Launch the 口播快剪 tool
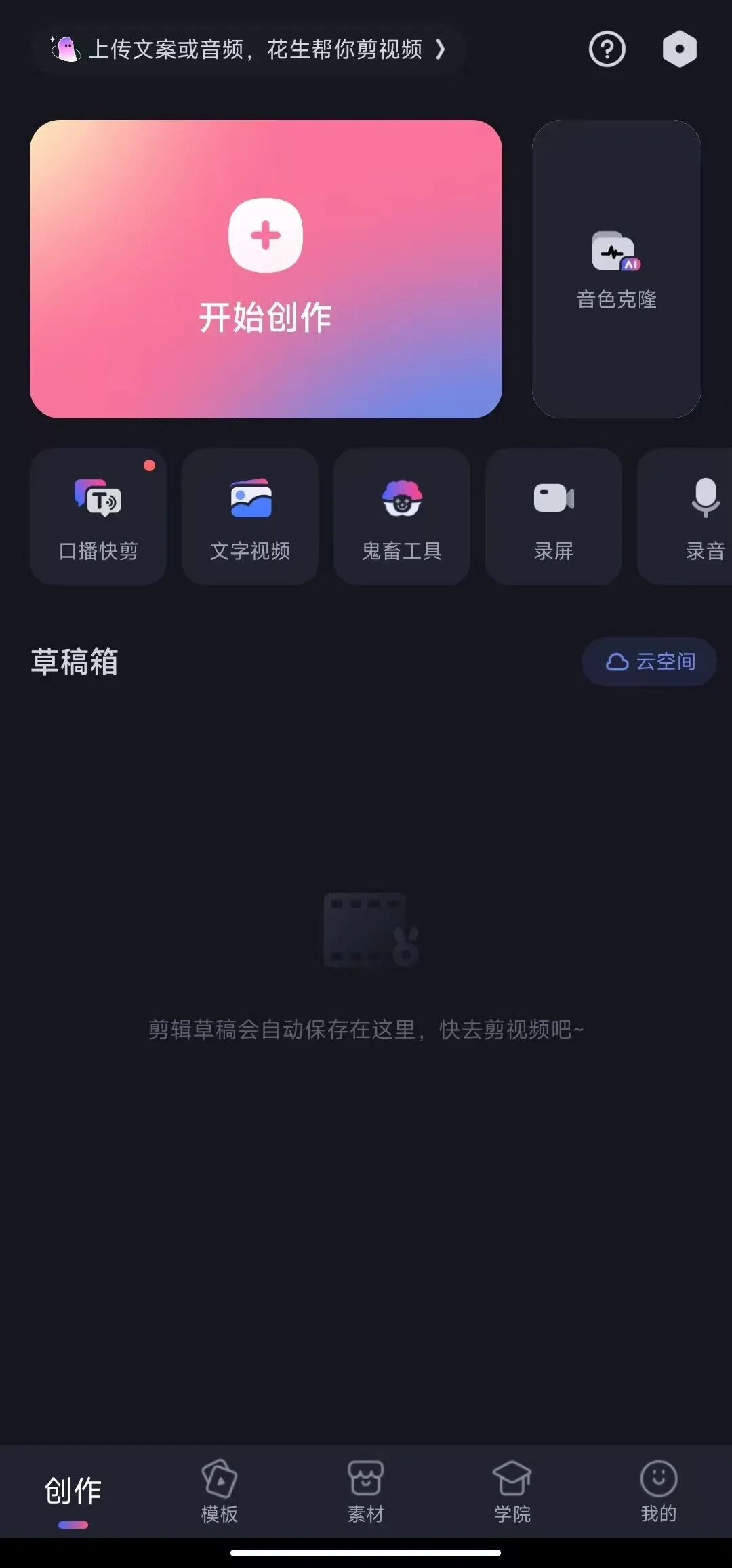 98,517
